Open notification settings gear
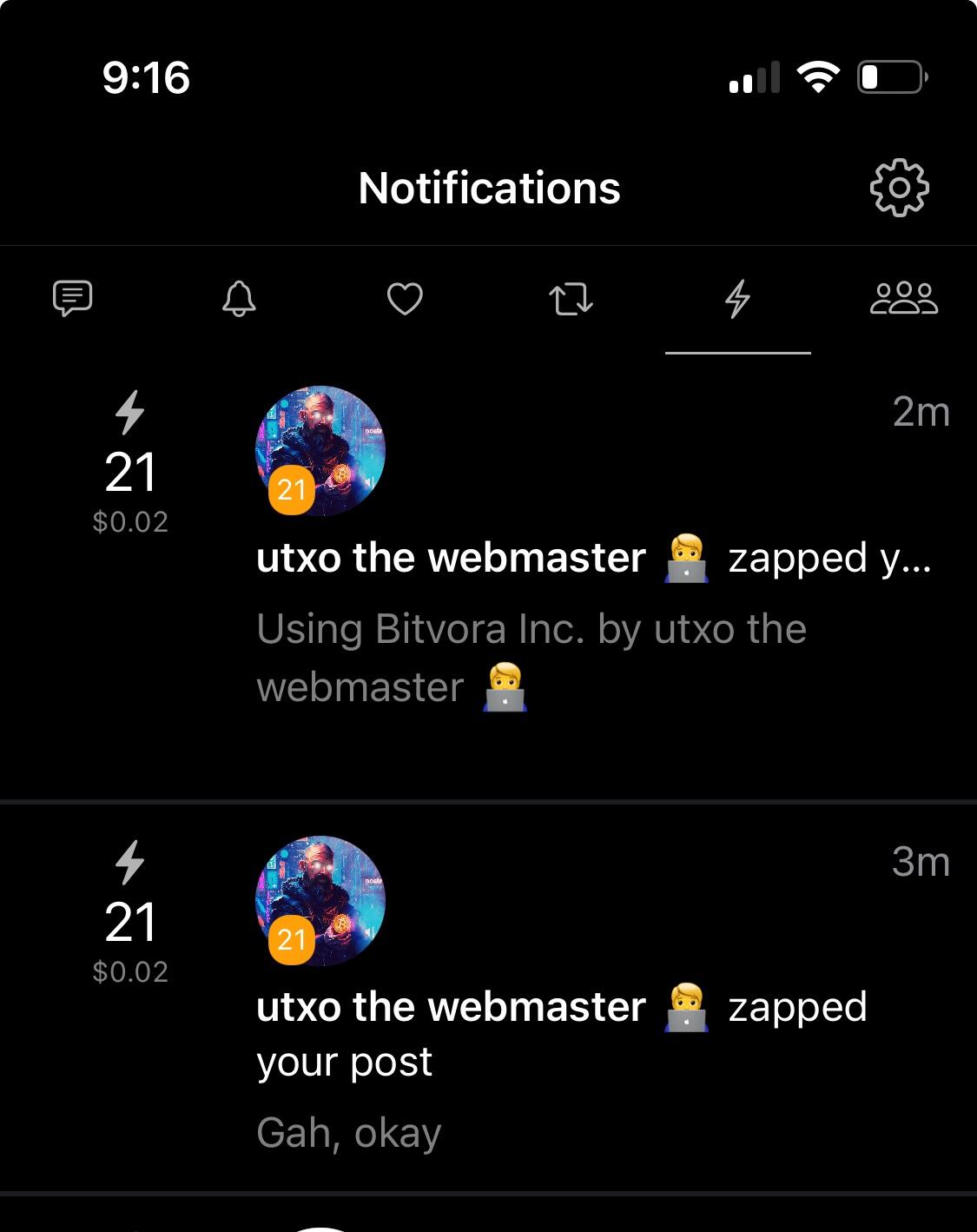The height and width of the screenshot is (1232, 977). tap(899, 188)
